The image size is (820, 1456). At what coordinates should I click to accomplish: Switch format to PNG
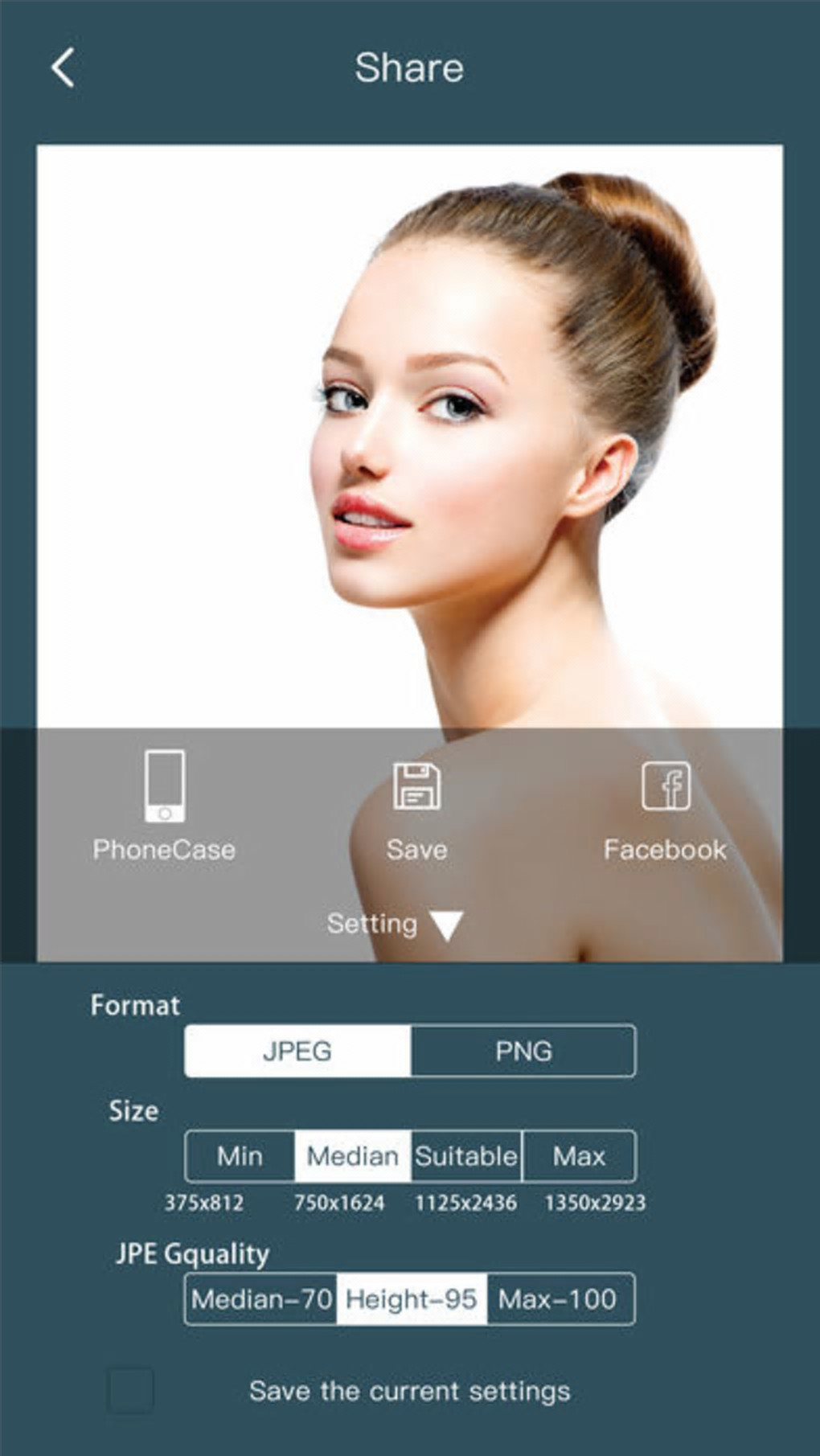(523, 1051)
